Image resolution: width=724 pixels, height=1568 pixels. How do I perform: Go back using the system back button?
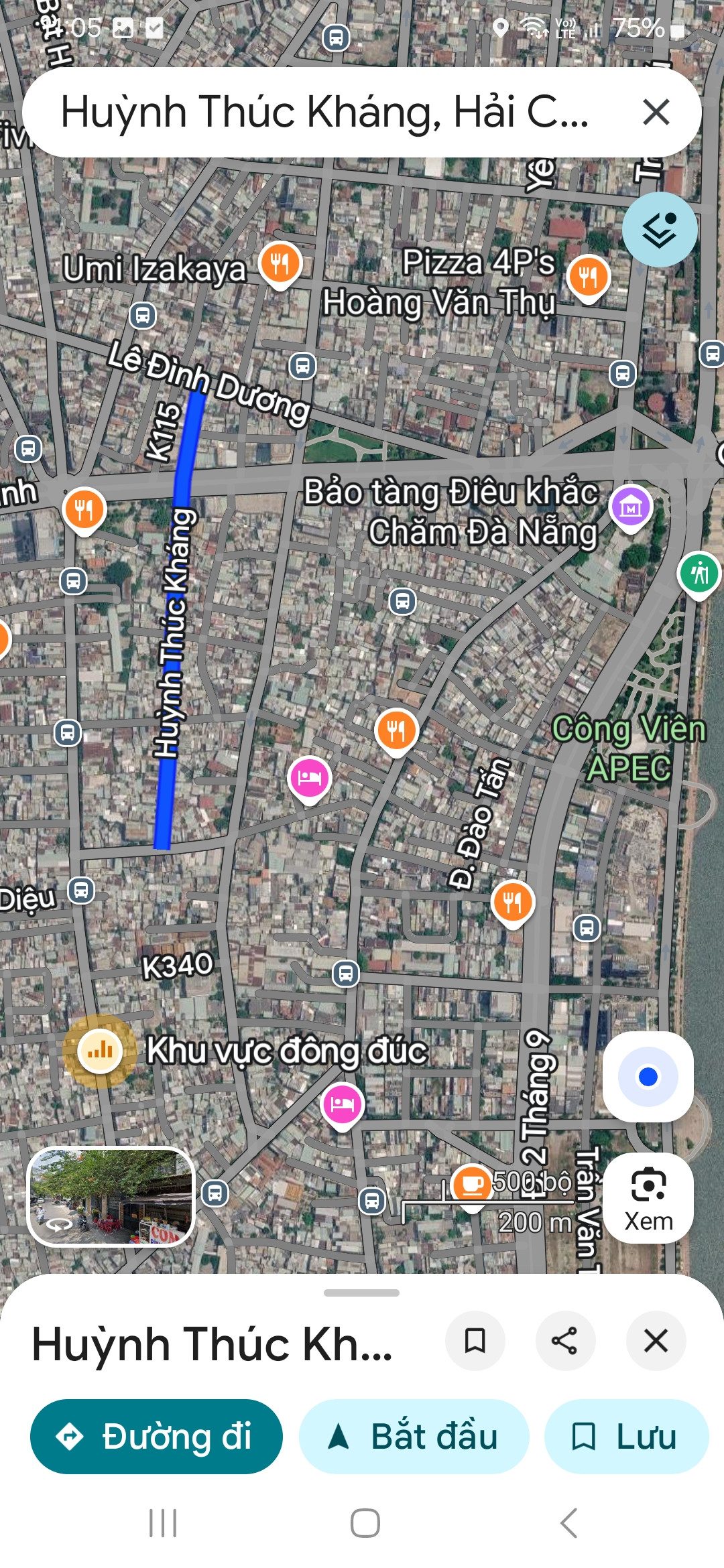pyautogui.click(x=568, y=1523)
